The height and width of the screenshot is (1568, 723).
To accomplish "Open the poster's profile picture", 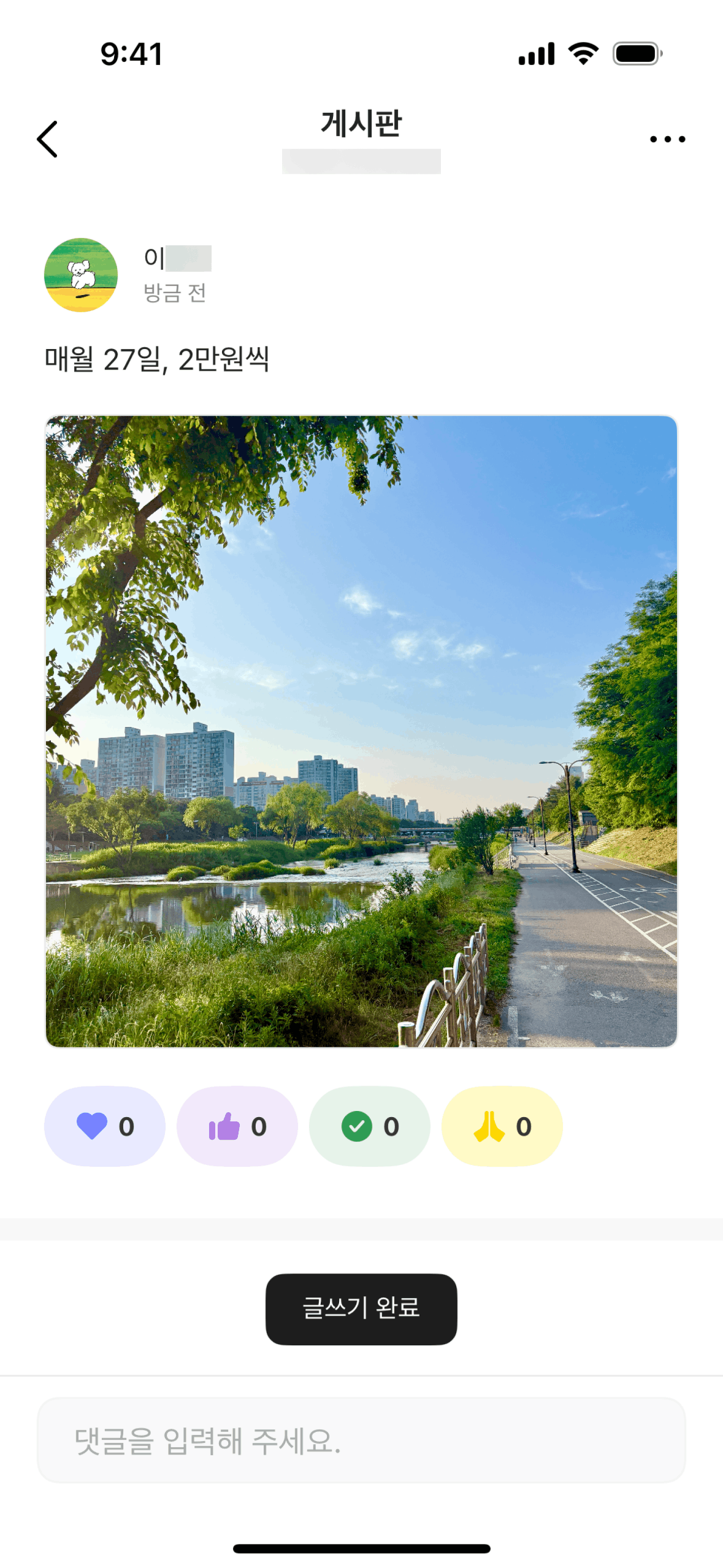I will coord(81,275).
